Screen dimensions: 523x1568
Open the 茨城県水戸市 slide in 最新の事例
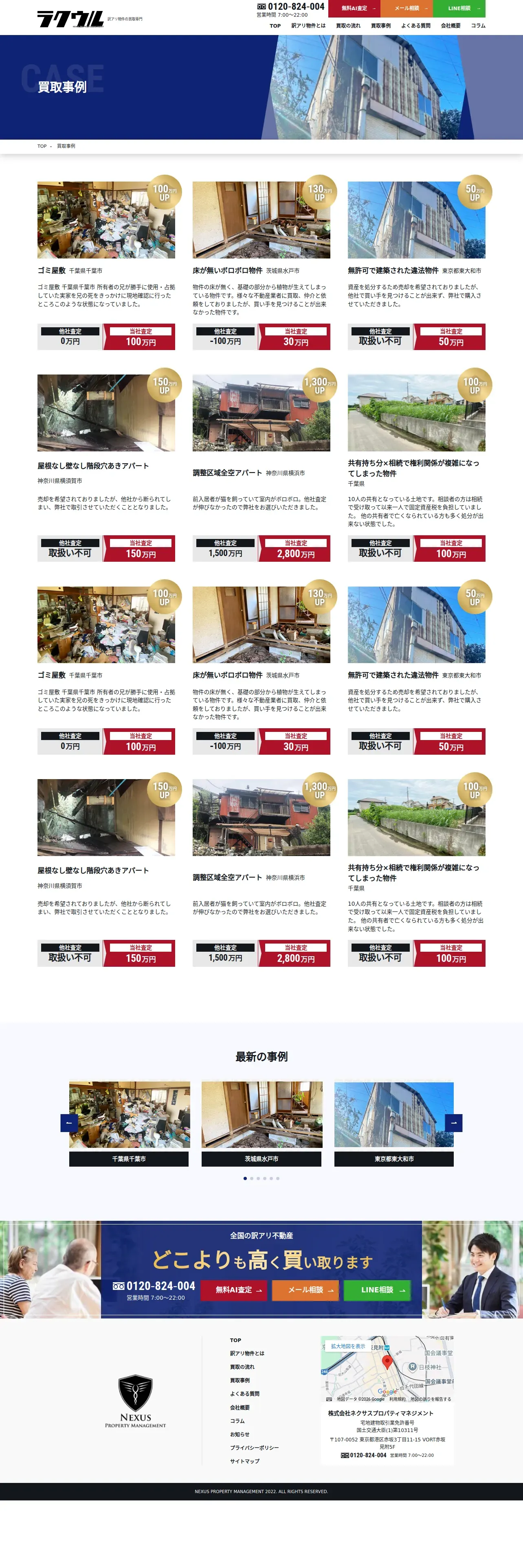(x=261, y=1123)
